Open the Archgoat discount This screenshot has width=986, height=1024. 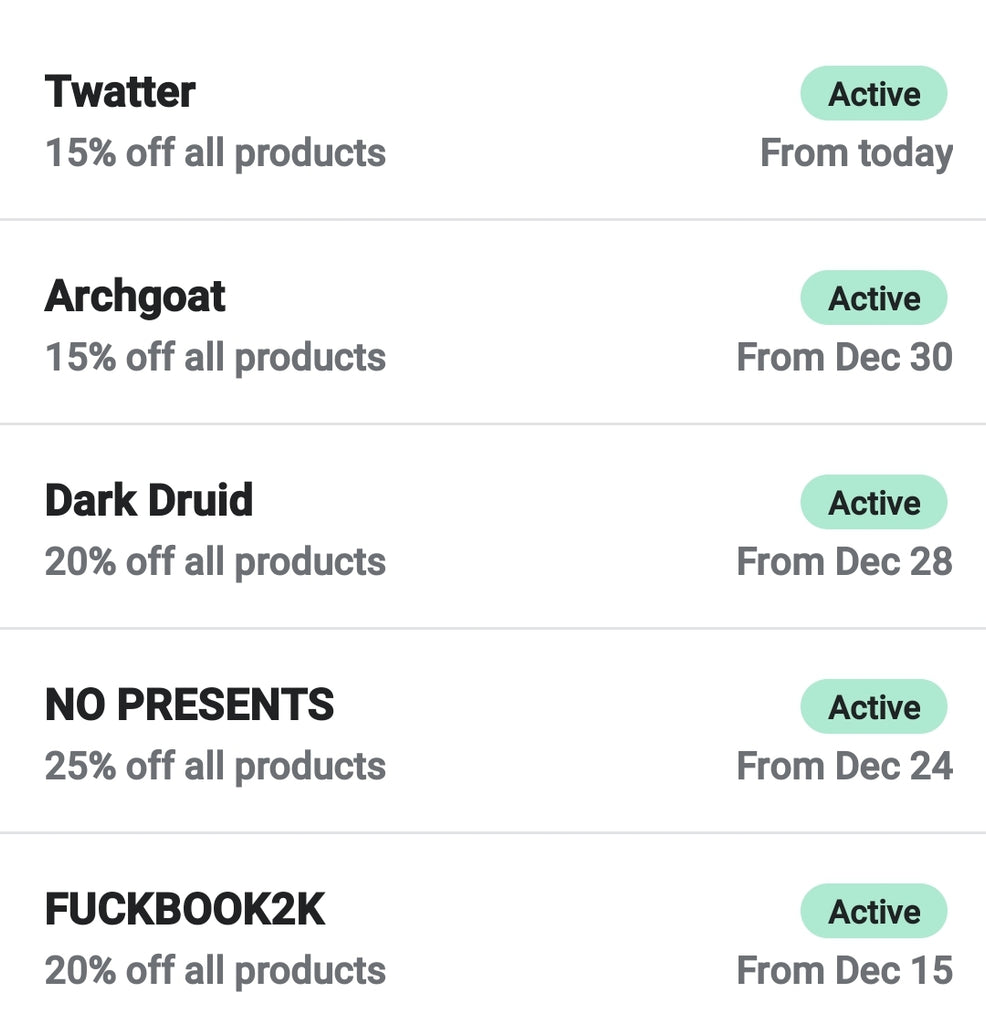[135, 296]
